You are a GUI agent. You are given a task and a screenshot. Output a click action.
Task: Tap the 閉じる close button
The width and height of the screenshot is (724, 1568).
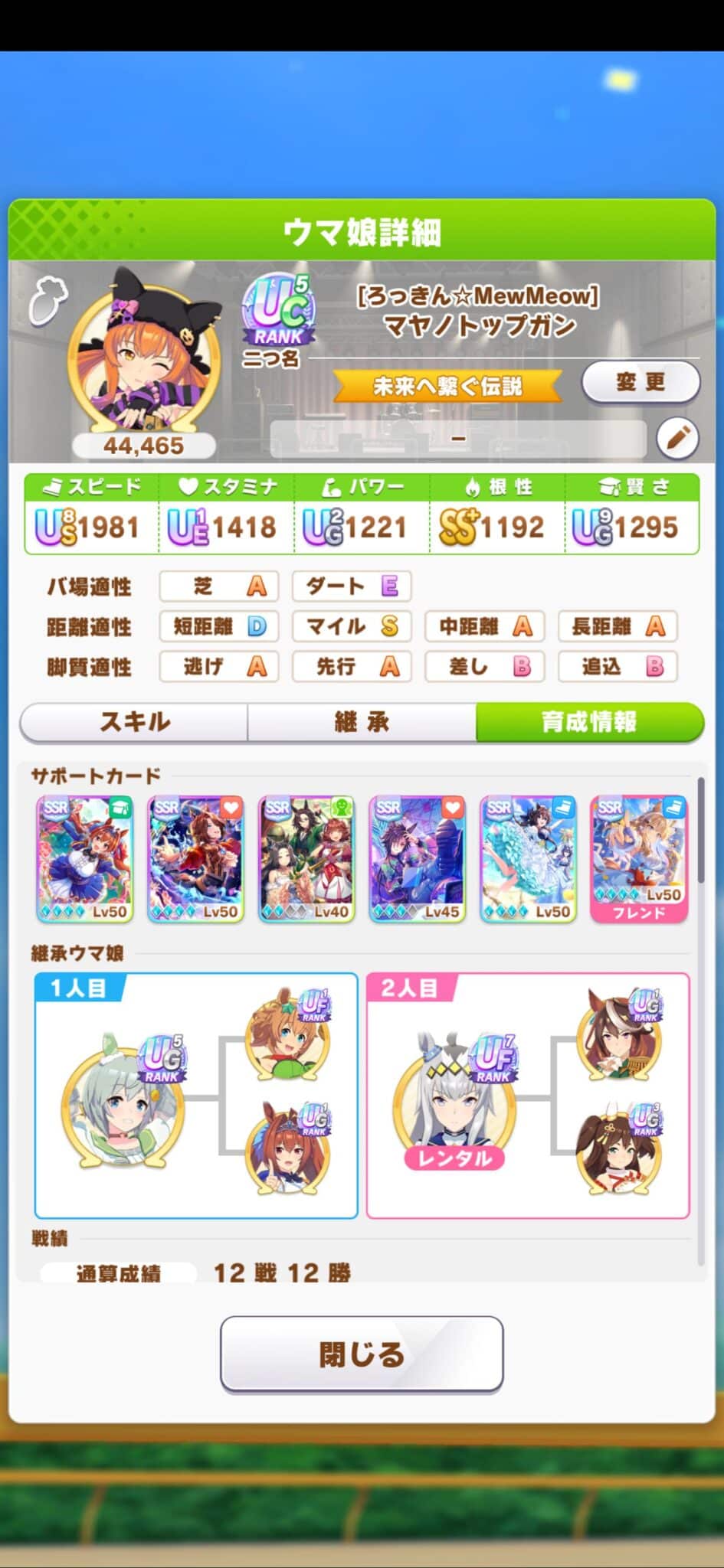[x=362, y=1354]
